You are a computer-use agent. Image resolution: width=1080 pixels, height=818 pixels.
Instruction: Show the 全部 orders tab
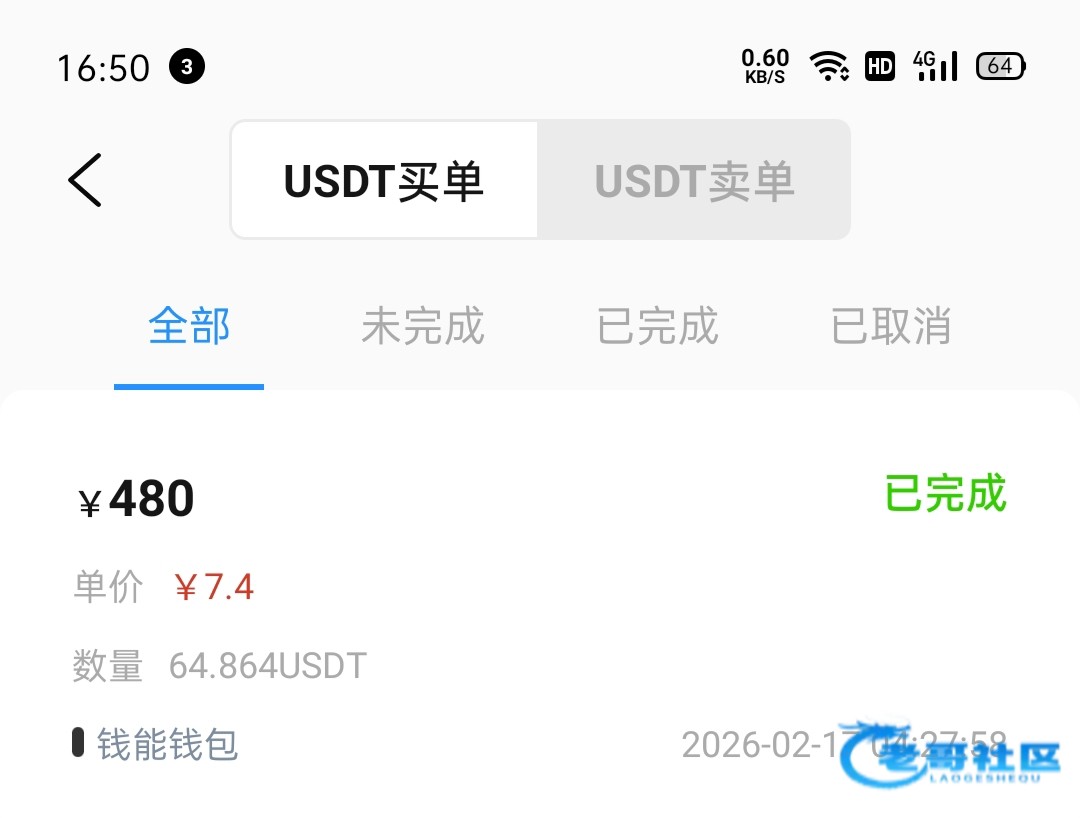tap(189, 327)
